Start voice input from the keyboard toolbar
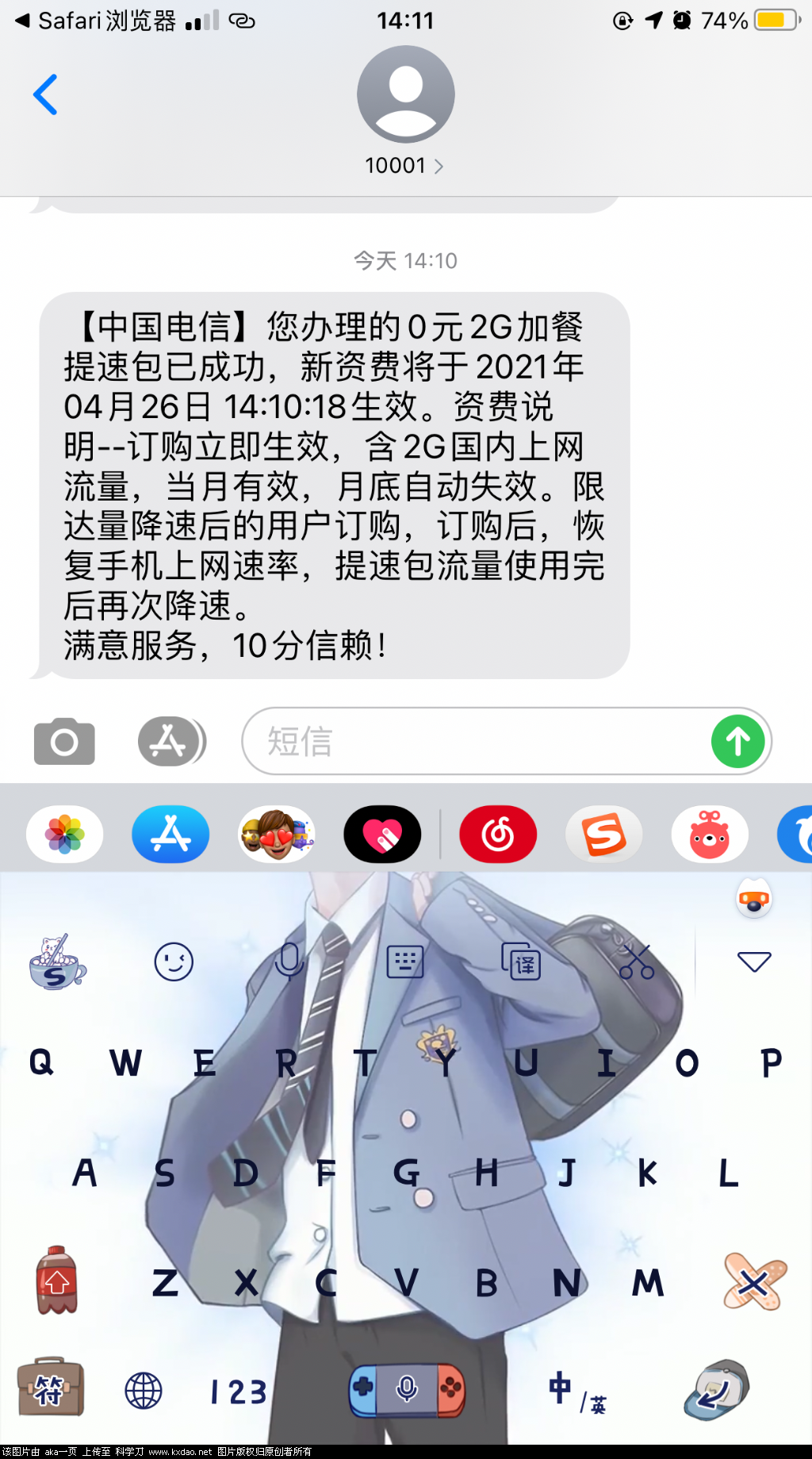The width and height of the screenshot is (812, 1459). pyautogui.click(x=289, y=962)
